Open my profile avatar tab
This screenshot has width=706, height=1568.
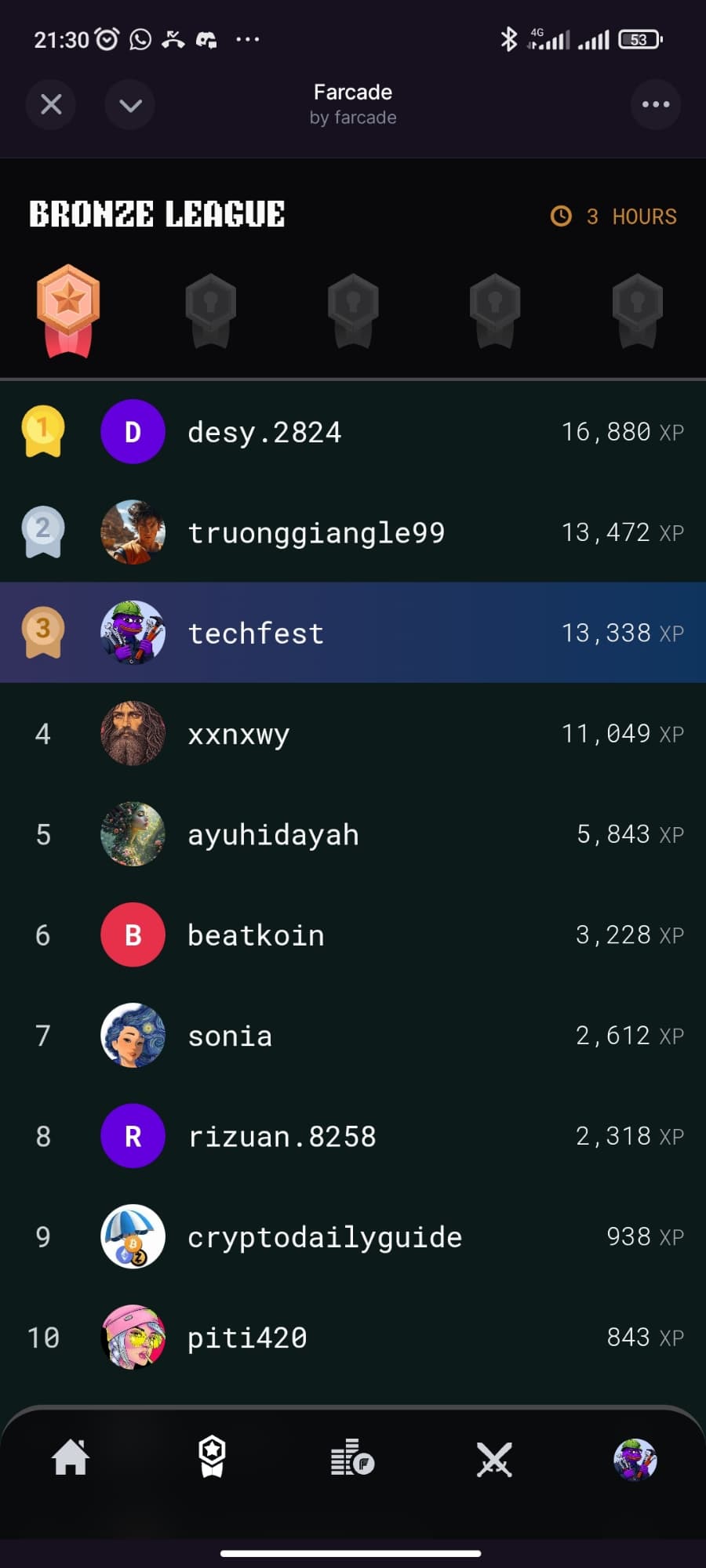635,1460
